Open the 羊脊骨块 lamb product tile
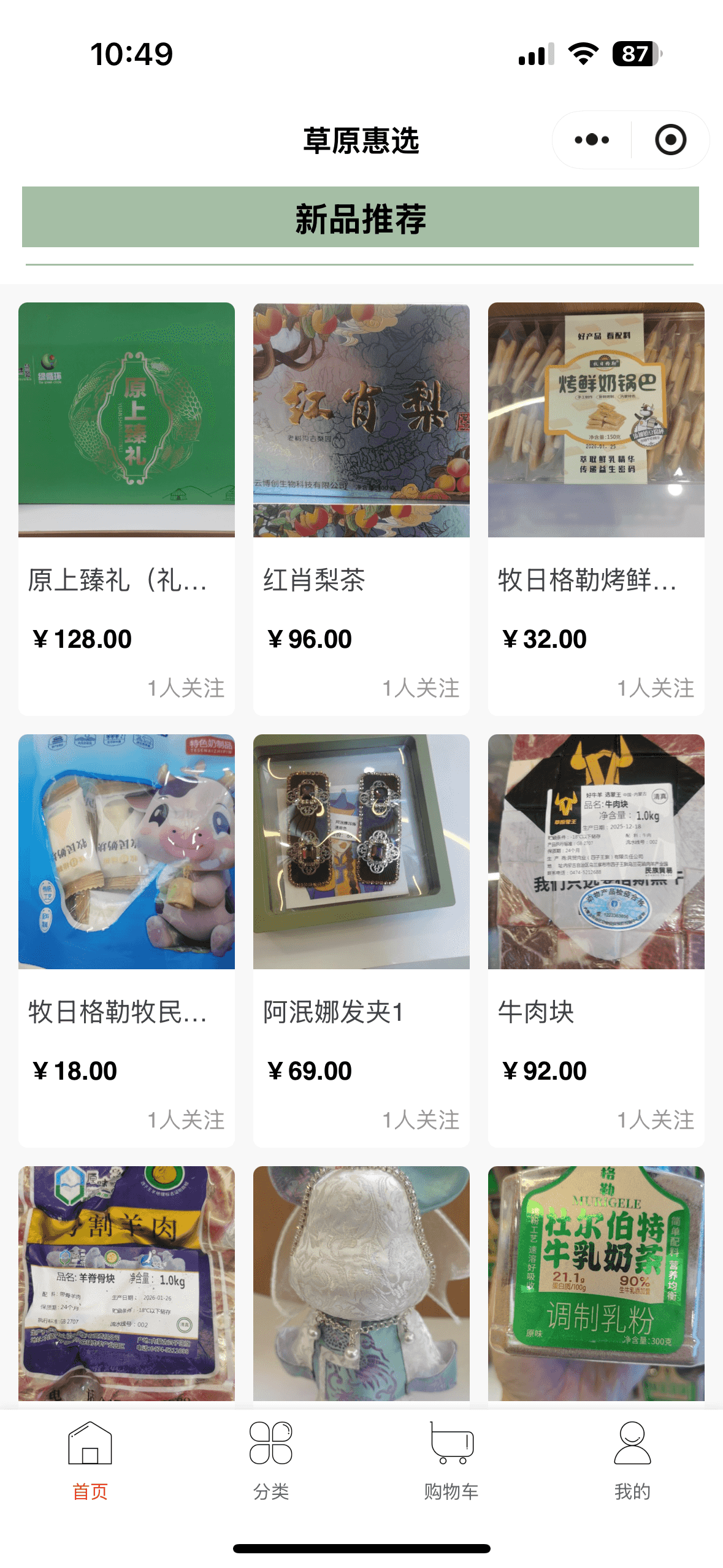The width and height of the screenshot is (723, 1568). [126, 1283]
